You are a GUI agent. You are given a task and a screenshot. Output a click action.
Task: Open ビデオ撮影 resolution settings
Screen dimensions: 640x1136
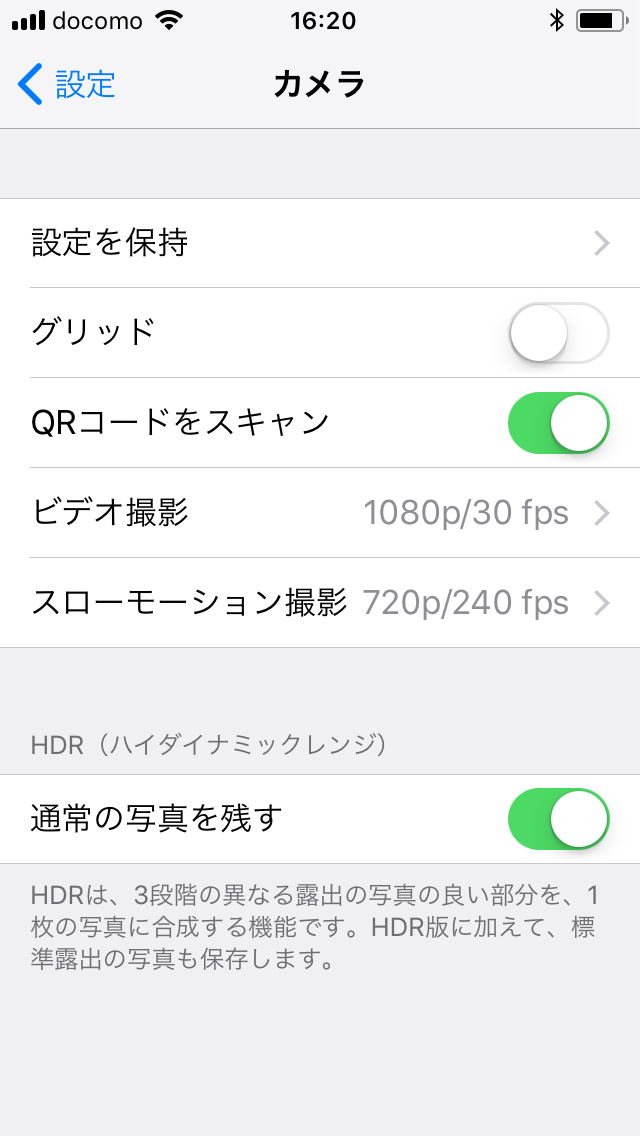tap(320, 513)
